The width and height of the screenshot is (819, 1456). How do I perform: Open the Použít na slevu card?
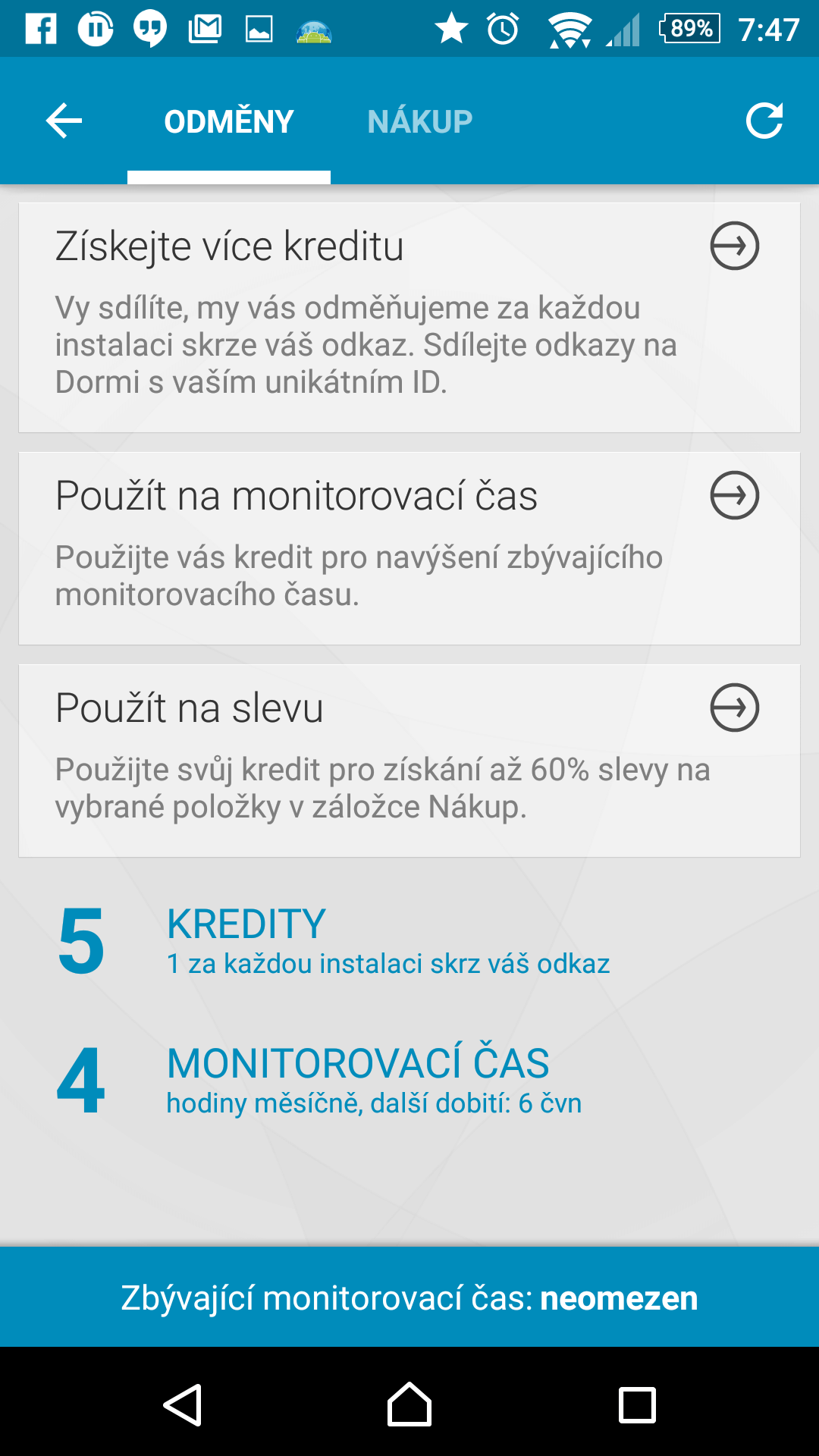(x=409, y=761)
